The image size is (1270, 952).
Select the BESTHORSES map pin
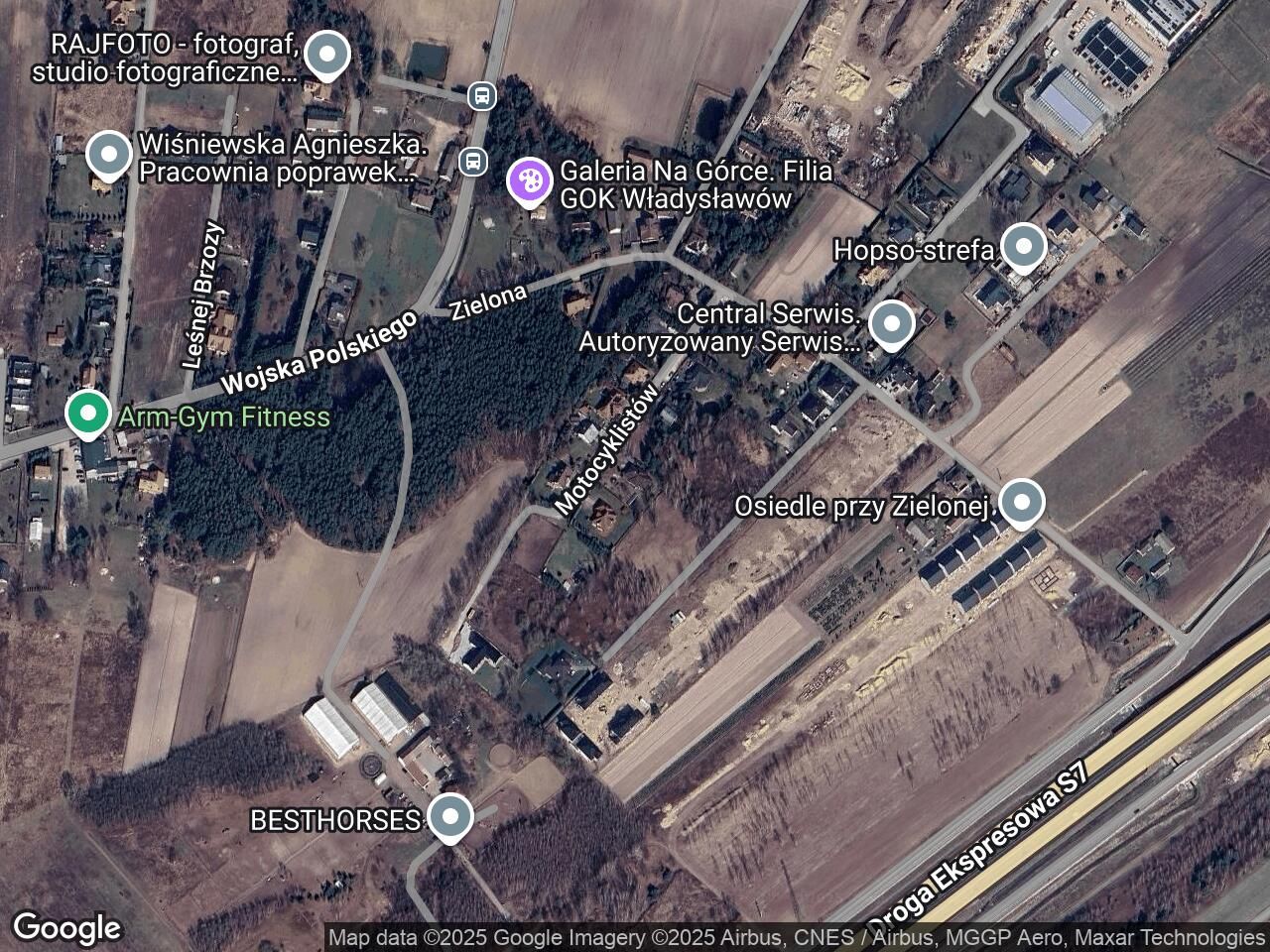(451, 818)
